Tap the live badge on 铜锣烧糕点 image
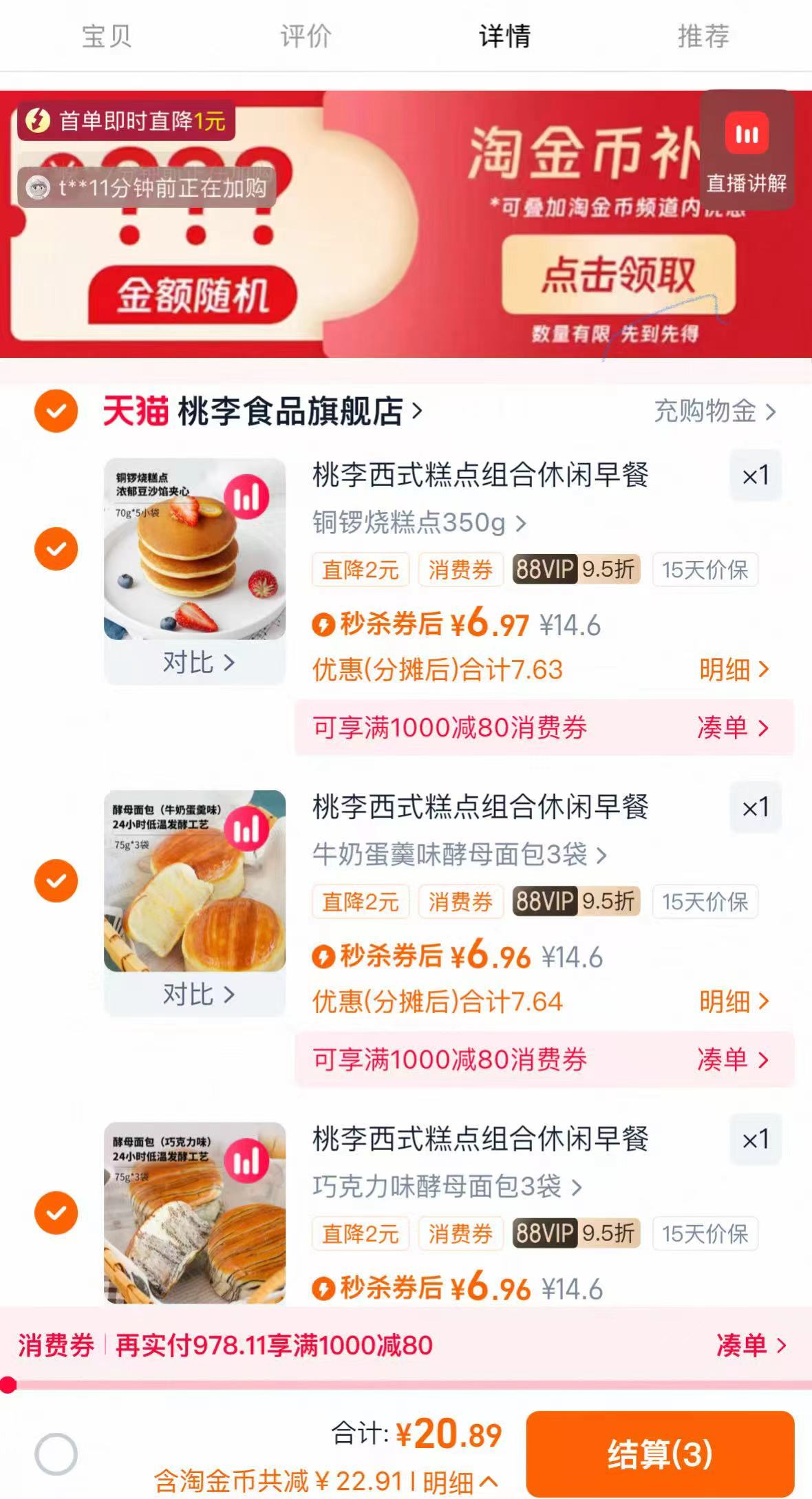The image size is (812, 1499). click(248, 494)
